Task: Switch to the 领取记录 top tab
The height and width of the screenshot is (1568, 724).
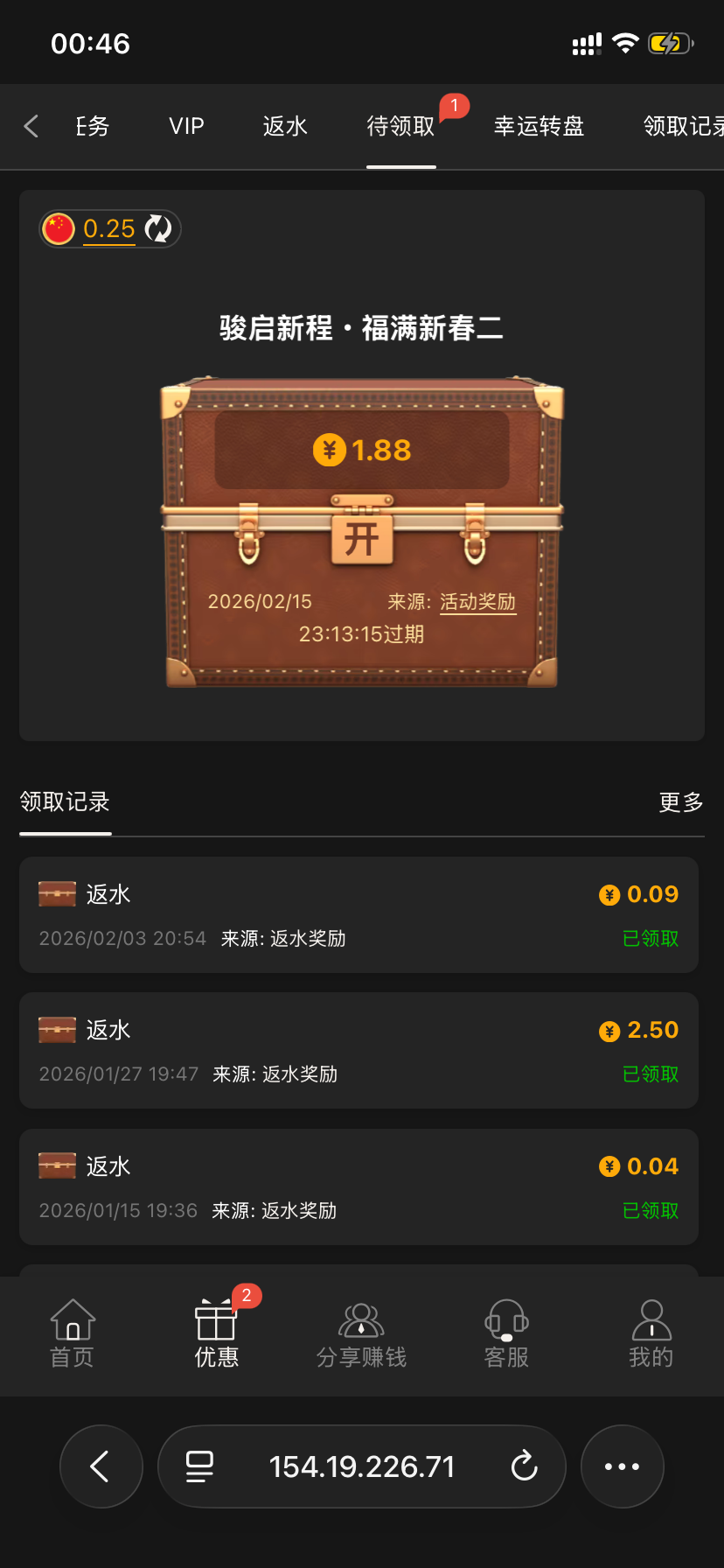Action: point(682,127)
